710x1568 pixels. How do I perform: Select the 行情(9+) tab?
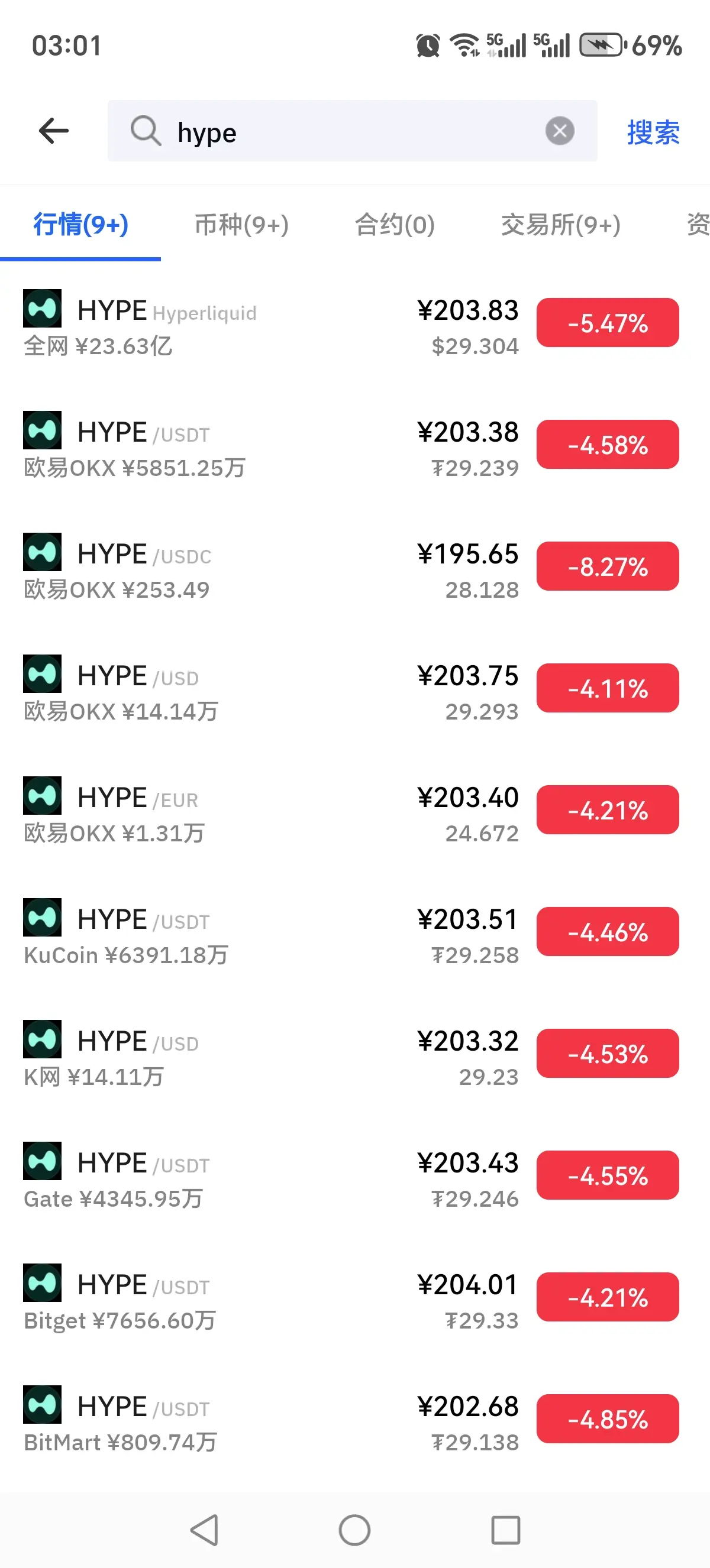click(x=80, y=225)
